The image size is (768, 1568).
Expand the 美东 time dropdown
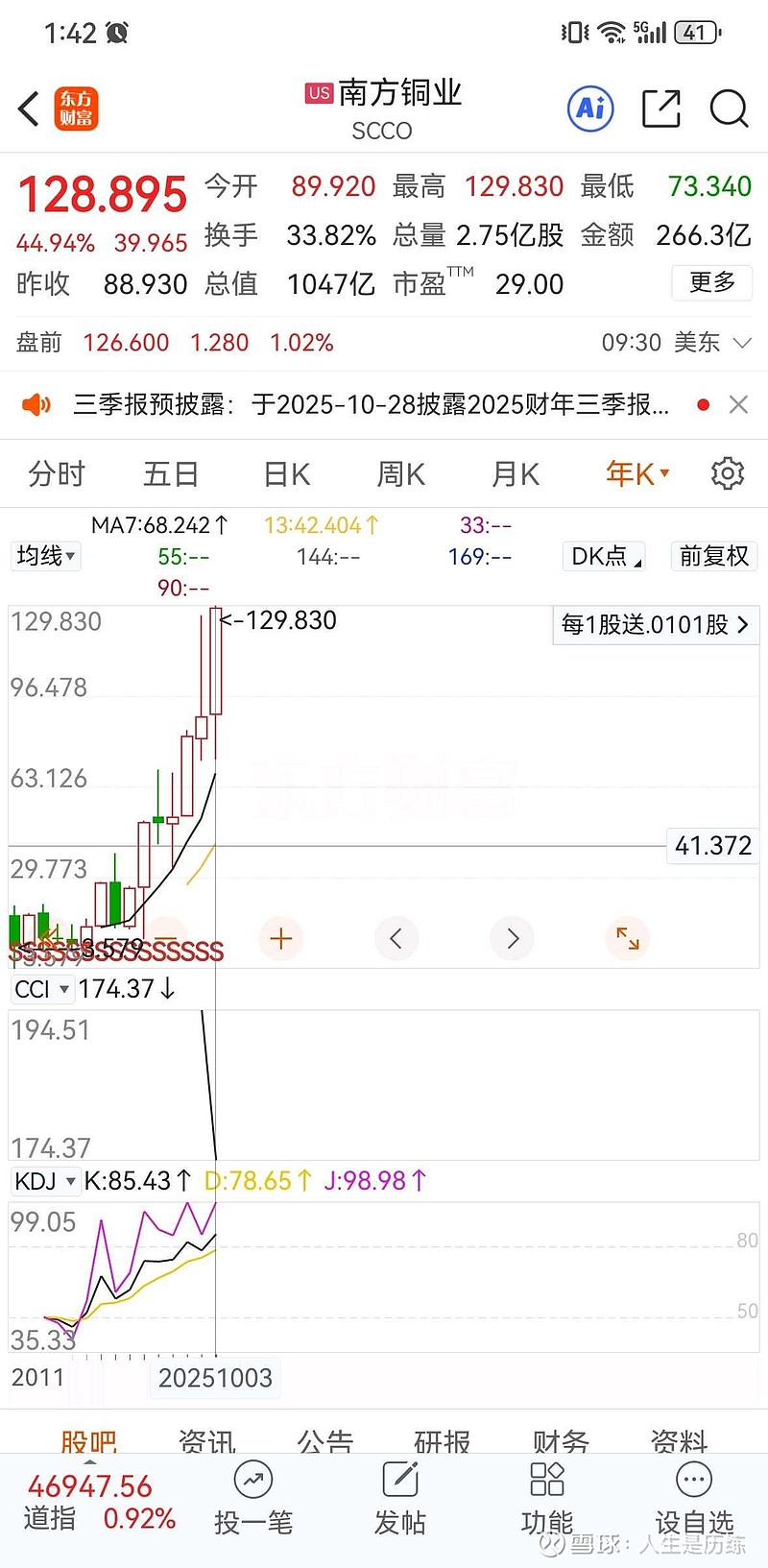pyautogui.click(x=742, y=343)
